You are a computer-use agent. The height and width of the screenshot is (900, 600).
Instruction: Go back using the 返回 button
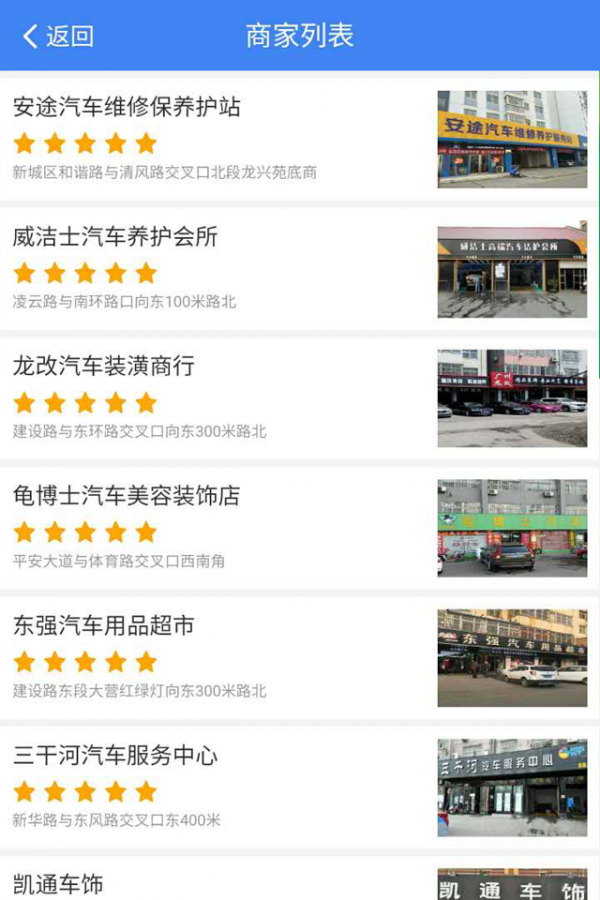click(x=58, y=37)
